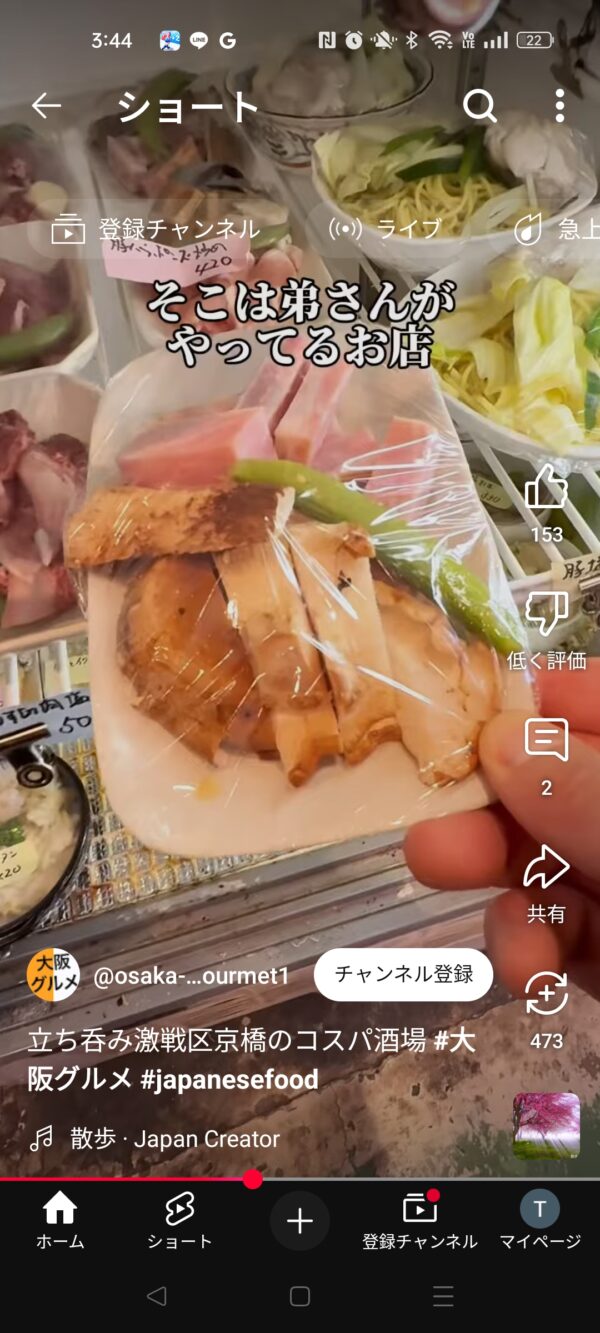Select the ライブ chip
The width and height of the screenshot is (600, 1333).
pyautogui.click(x=386, y=229)
